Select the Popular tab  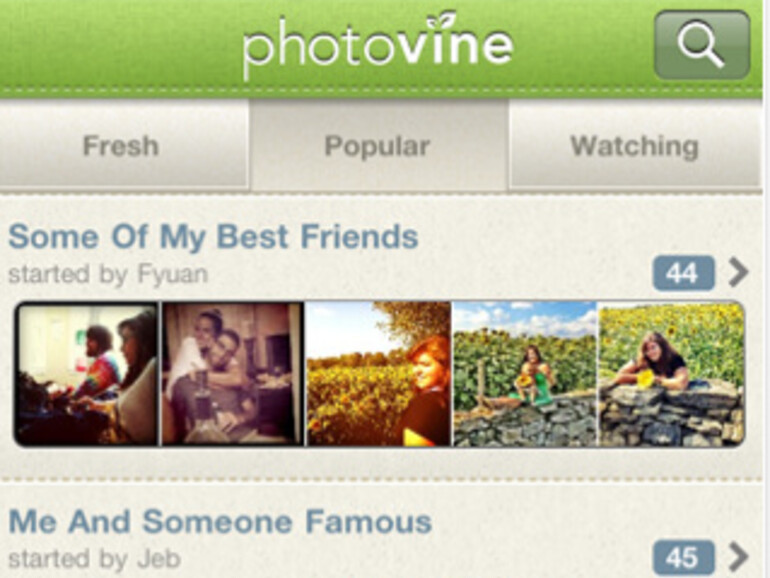[377, 147]
